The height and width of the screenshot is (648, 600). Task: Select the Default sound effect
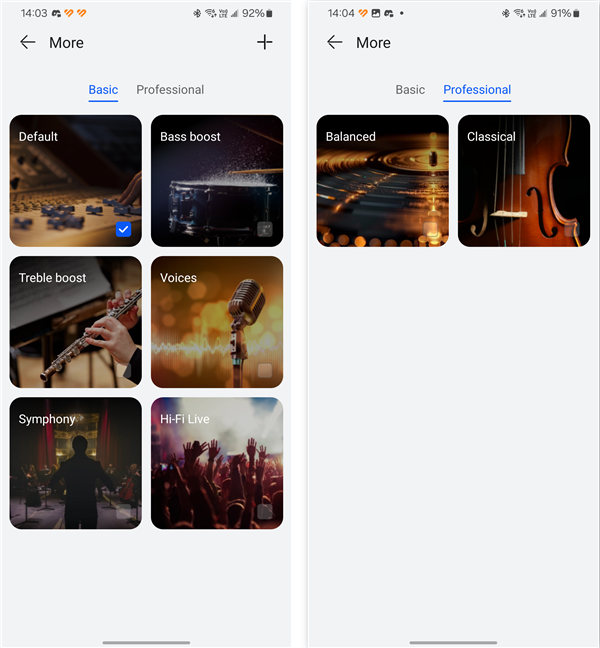(76, 181)
